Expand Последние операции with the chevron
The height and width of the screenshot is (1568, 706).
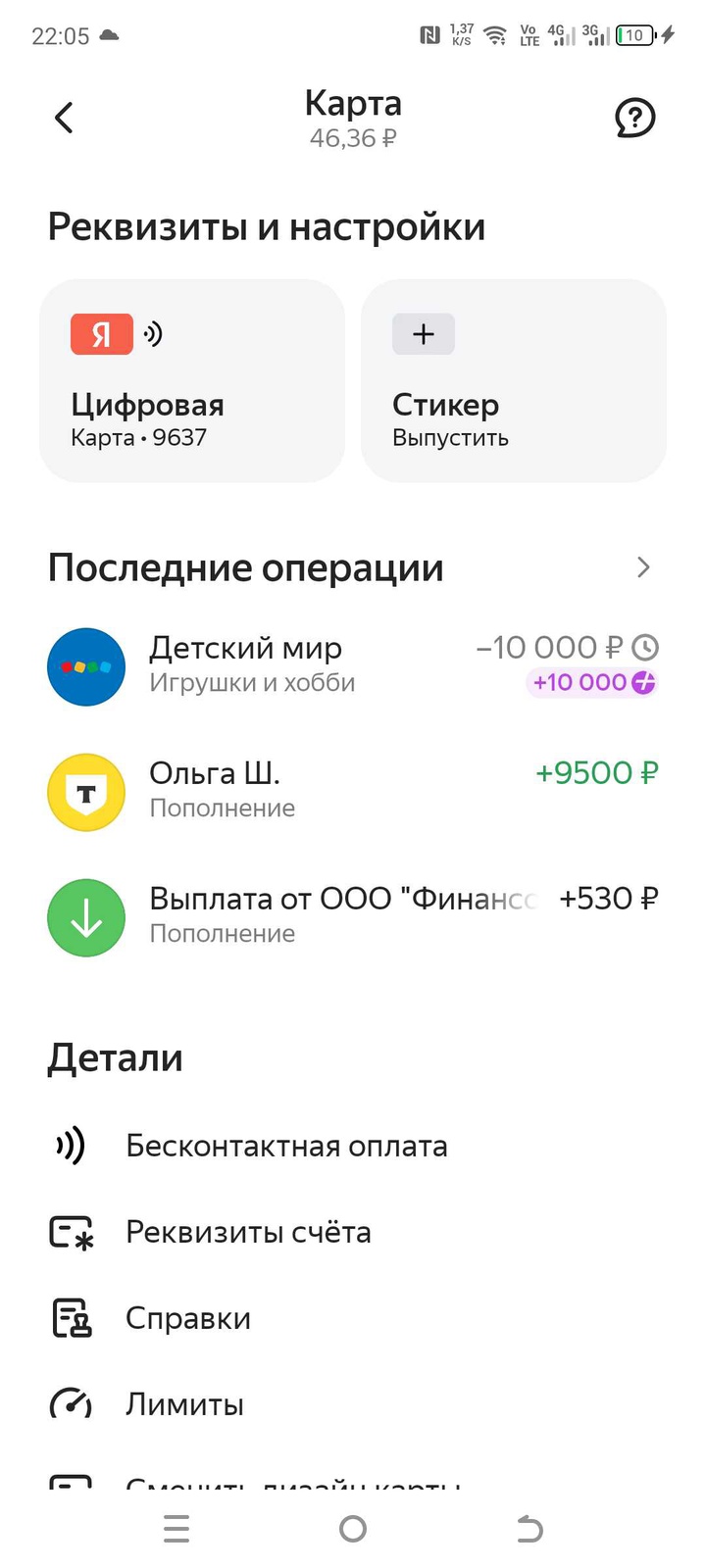[x=643, y=567]
